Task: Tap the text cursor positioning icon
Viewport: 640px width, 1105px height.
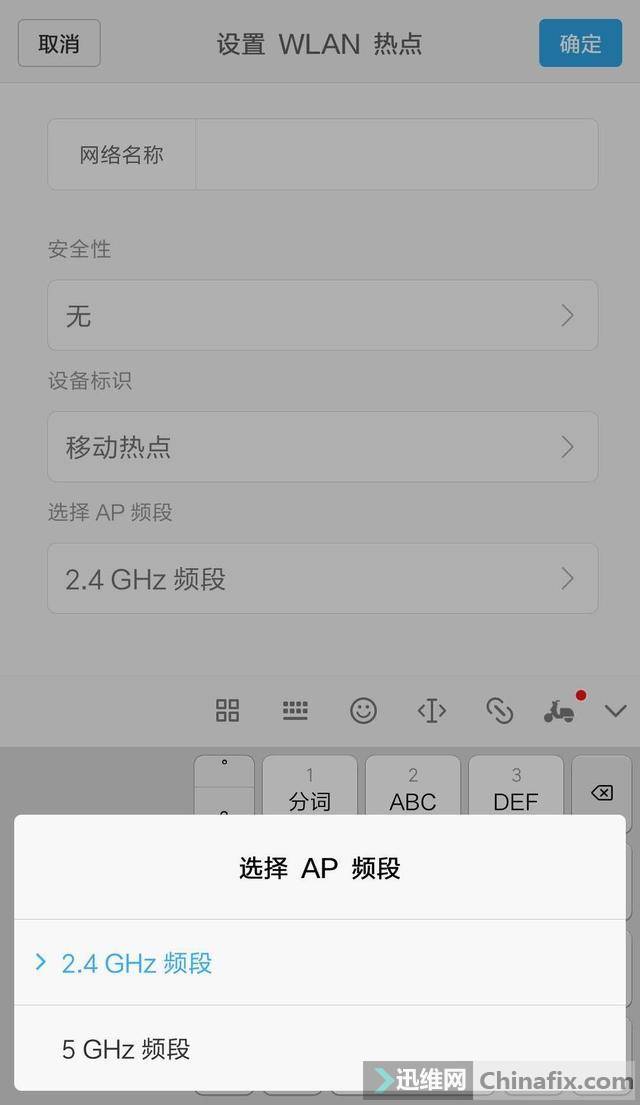Action: (431, 711)
